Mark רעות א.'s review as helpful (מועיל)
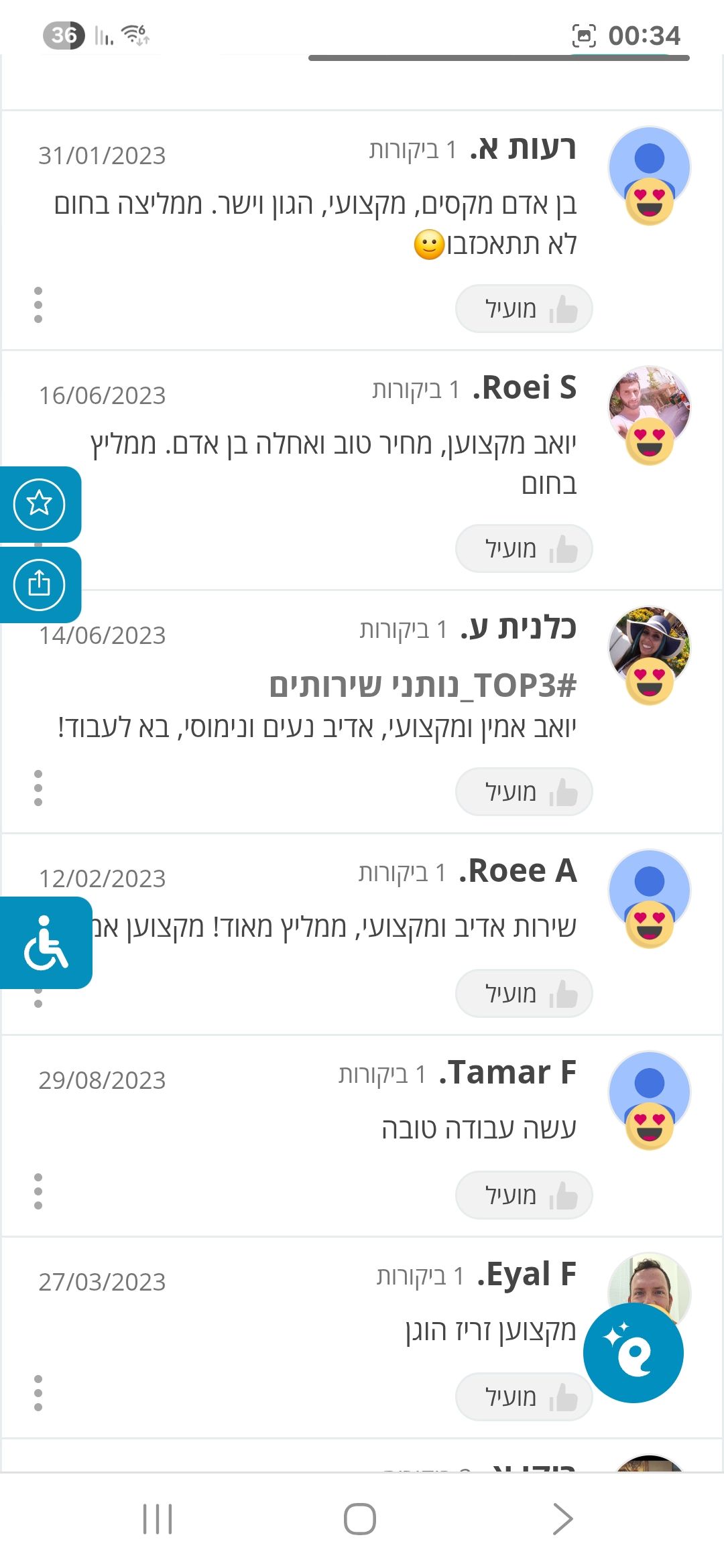This screenshot has width=724, height=1568. coord(524,309)
